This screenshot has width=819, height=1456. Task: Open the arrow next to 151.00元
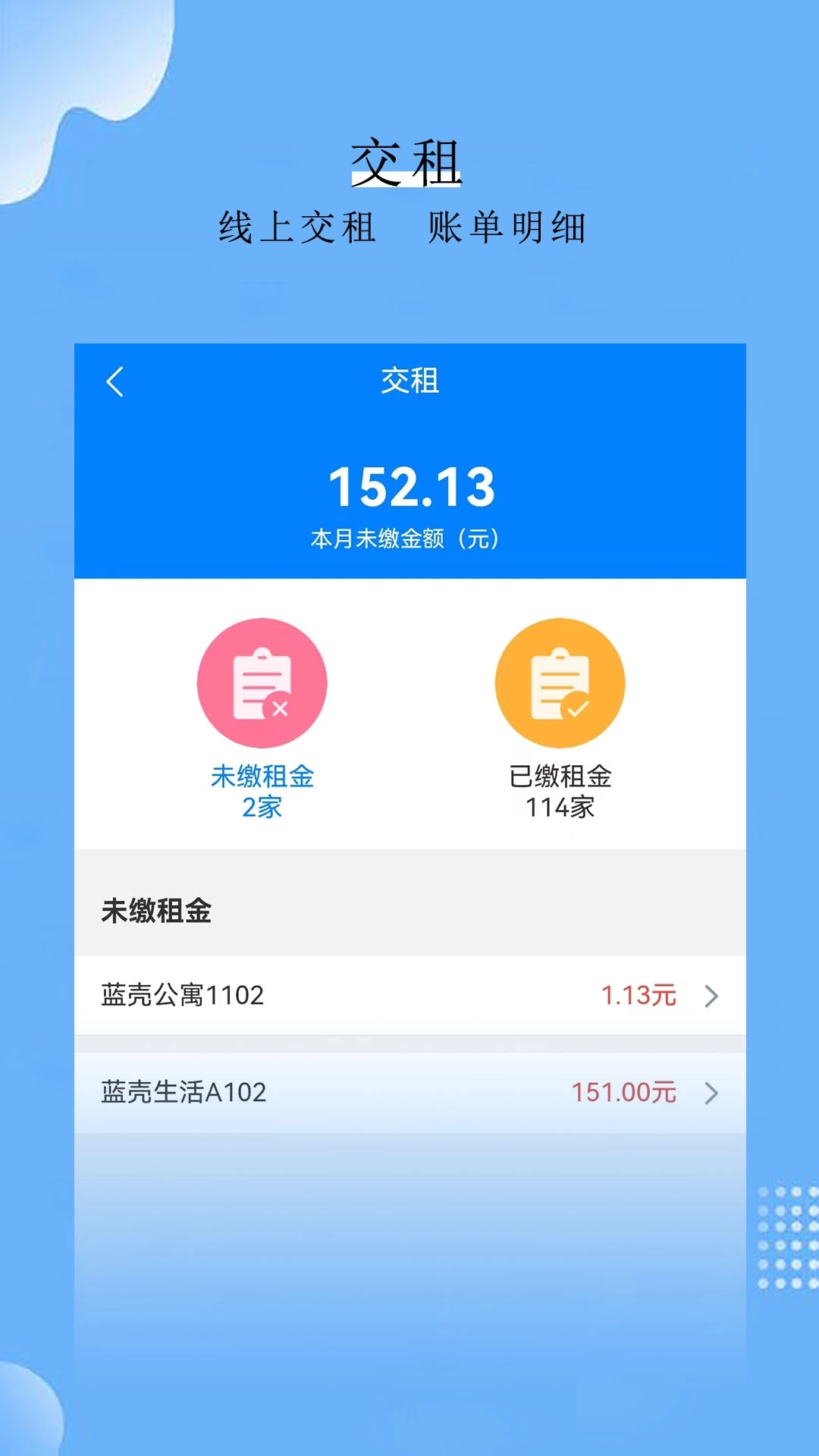point(711,1093)
